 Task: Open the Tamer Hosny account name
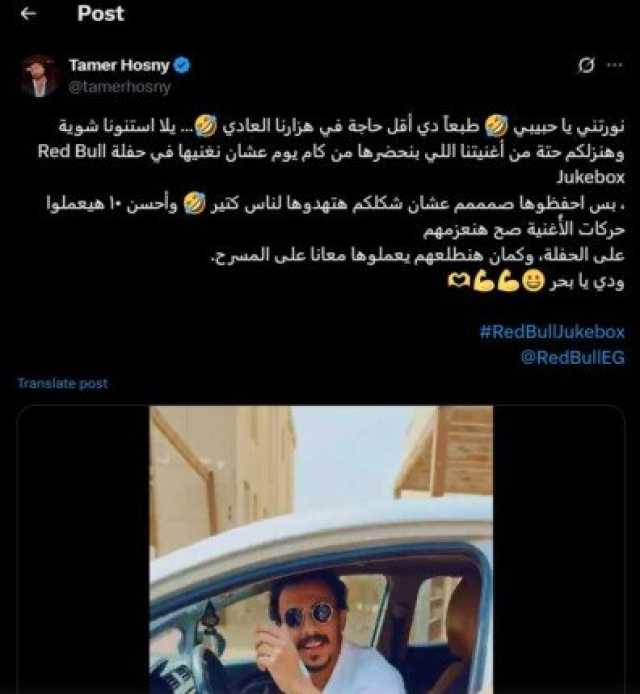click(x=120, y=66)
